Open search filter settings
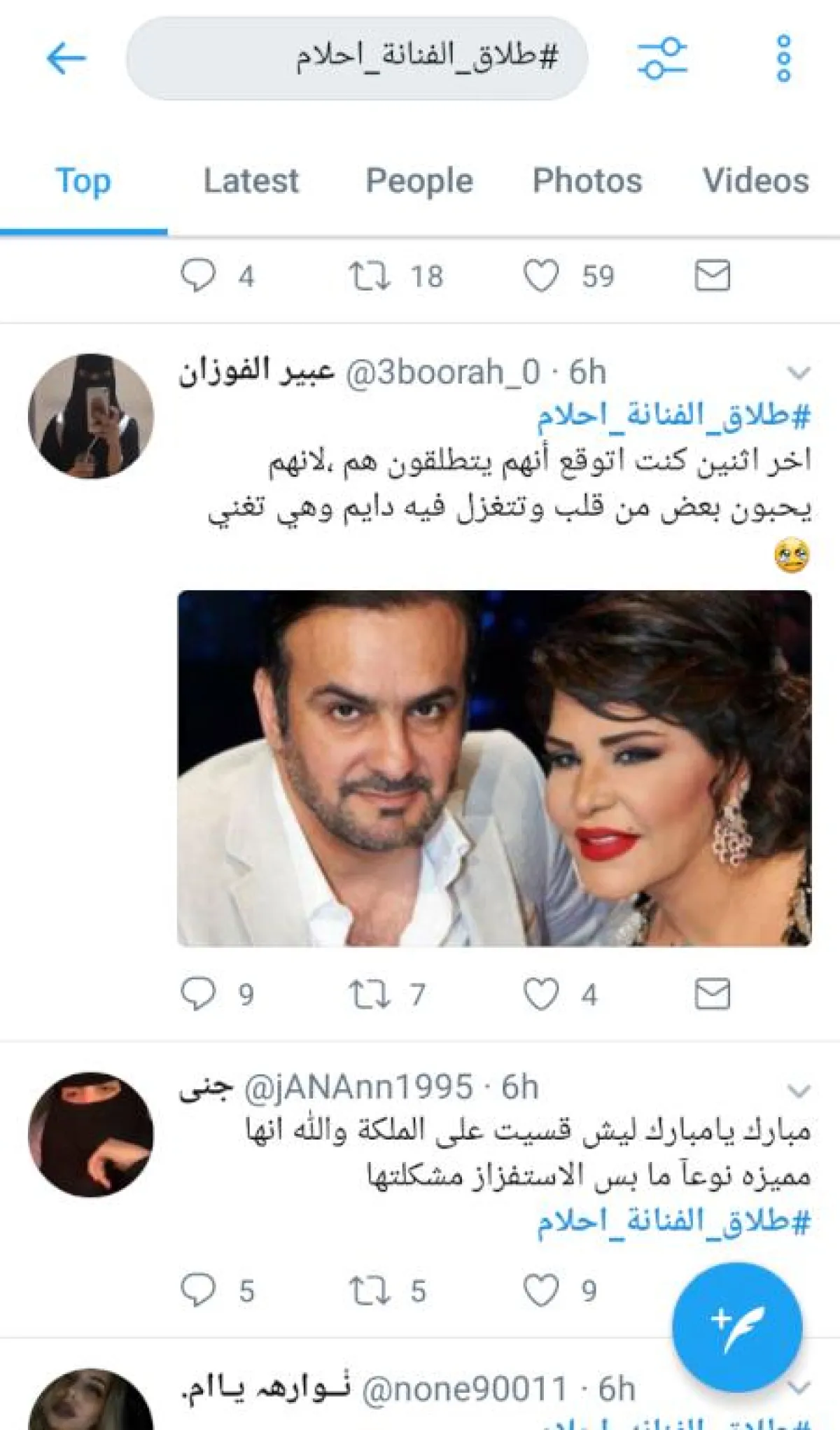 661,57
